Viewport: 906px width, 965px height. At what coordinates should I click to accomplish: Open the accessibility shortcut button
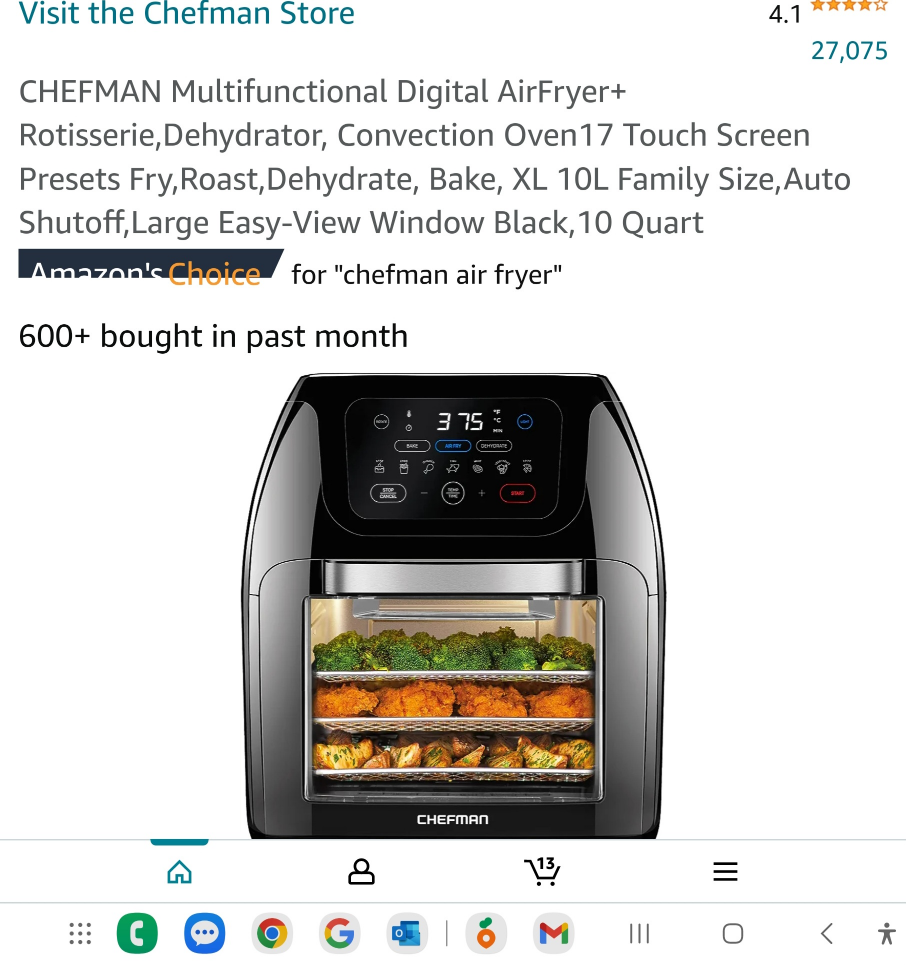(x=886, y=934)
